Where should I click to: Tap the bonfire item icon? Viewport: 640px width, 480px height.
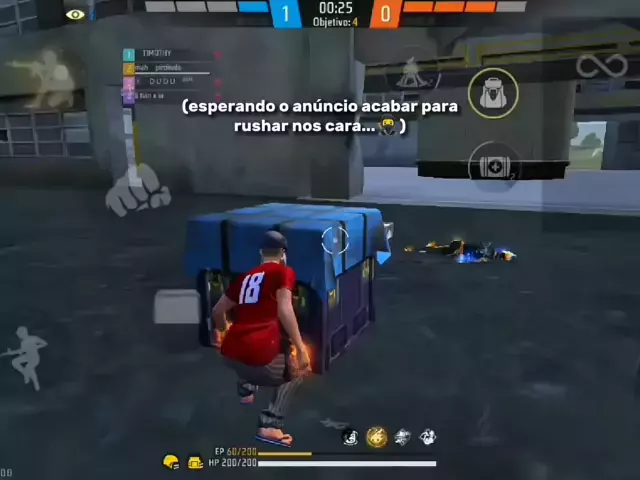pos(412,71)
